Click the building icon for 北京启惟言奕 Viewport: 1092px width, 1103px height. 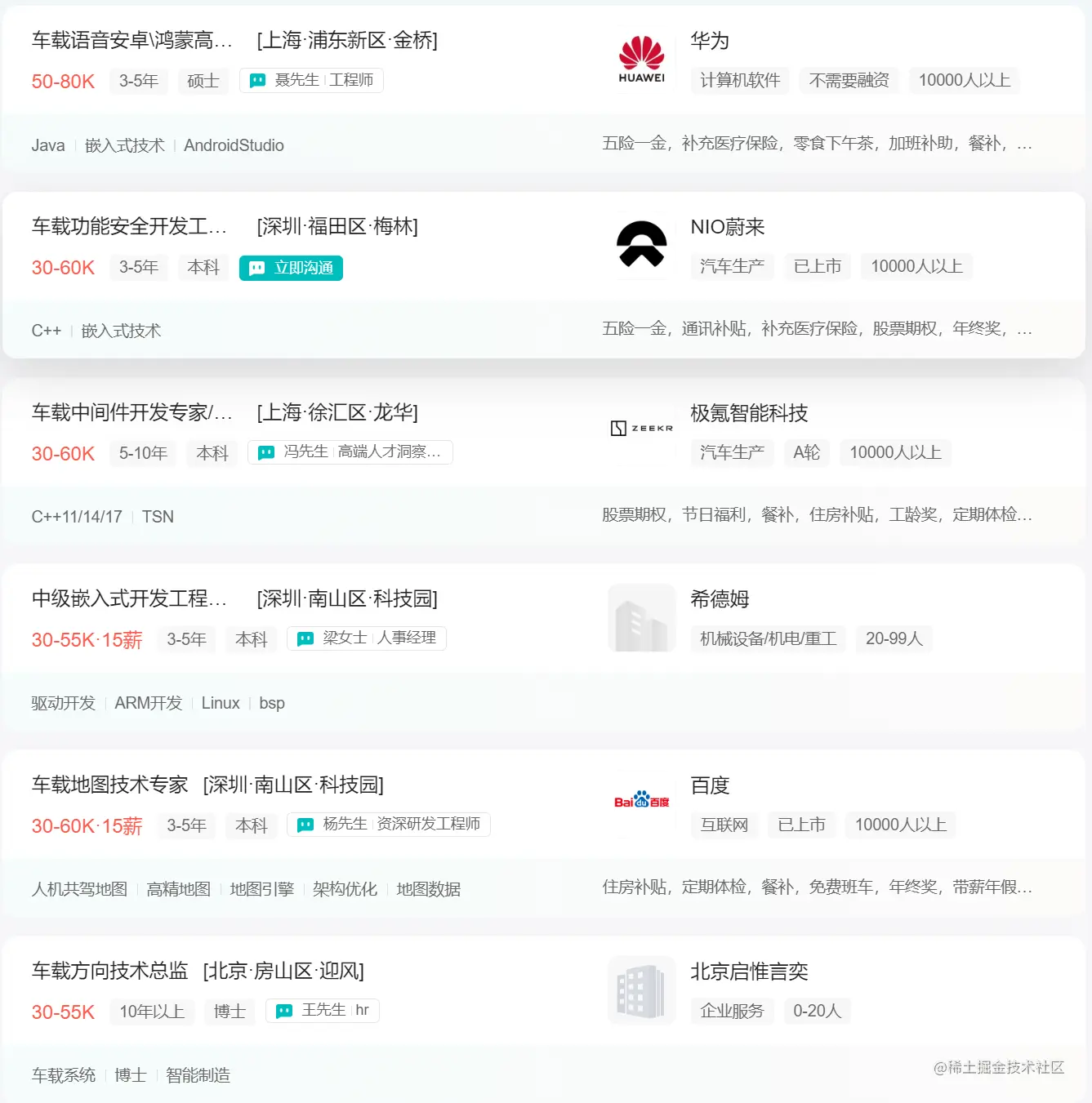pyautogui.click(x=641, y=990)
